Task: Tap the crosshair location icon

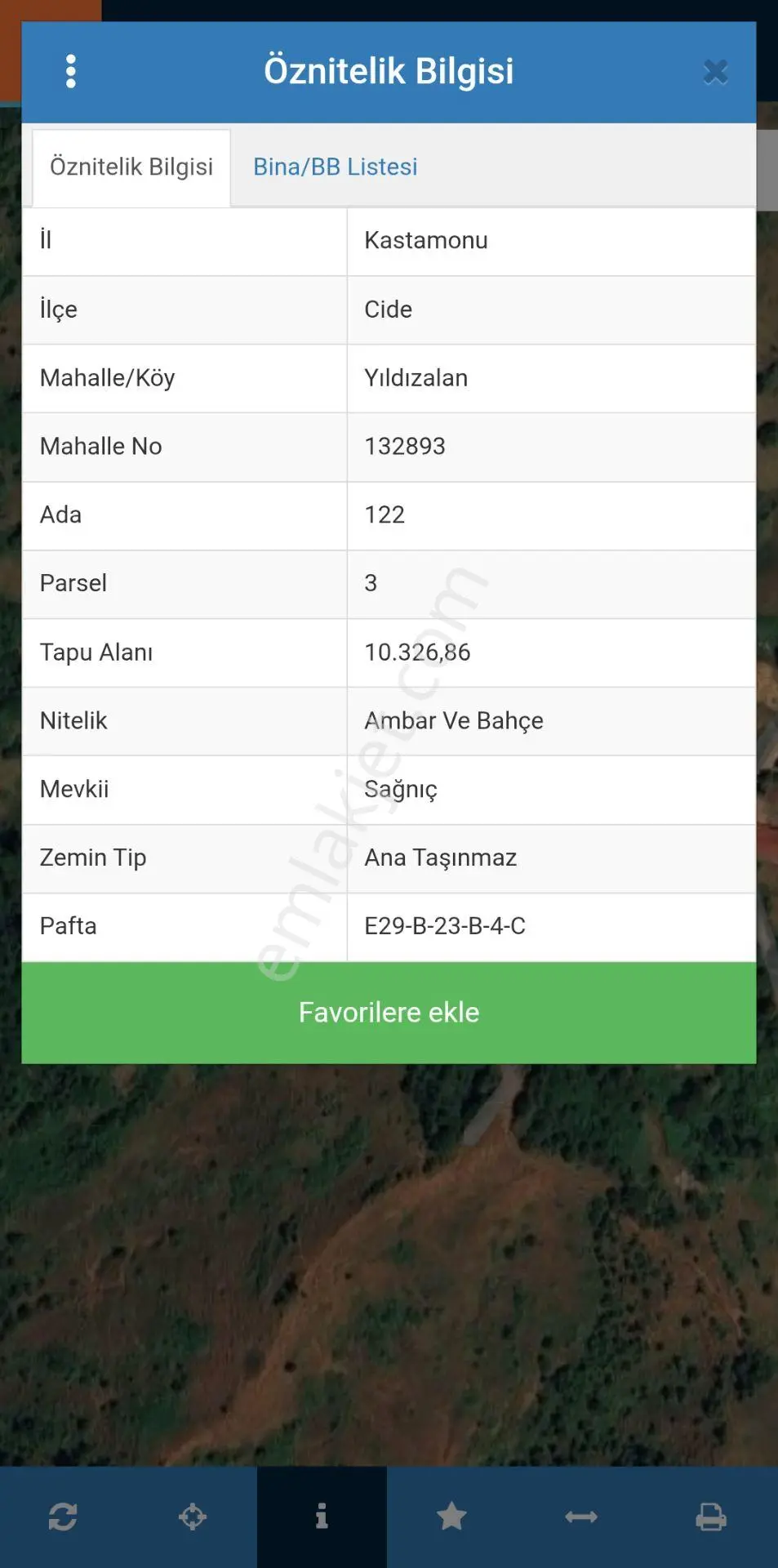Action: click(193, 1517)
